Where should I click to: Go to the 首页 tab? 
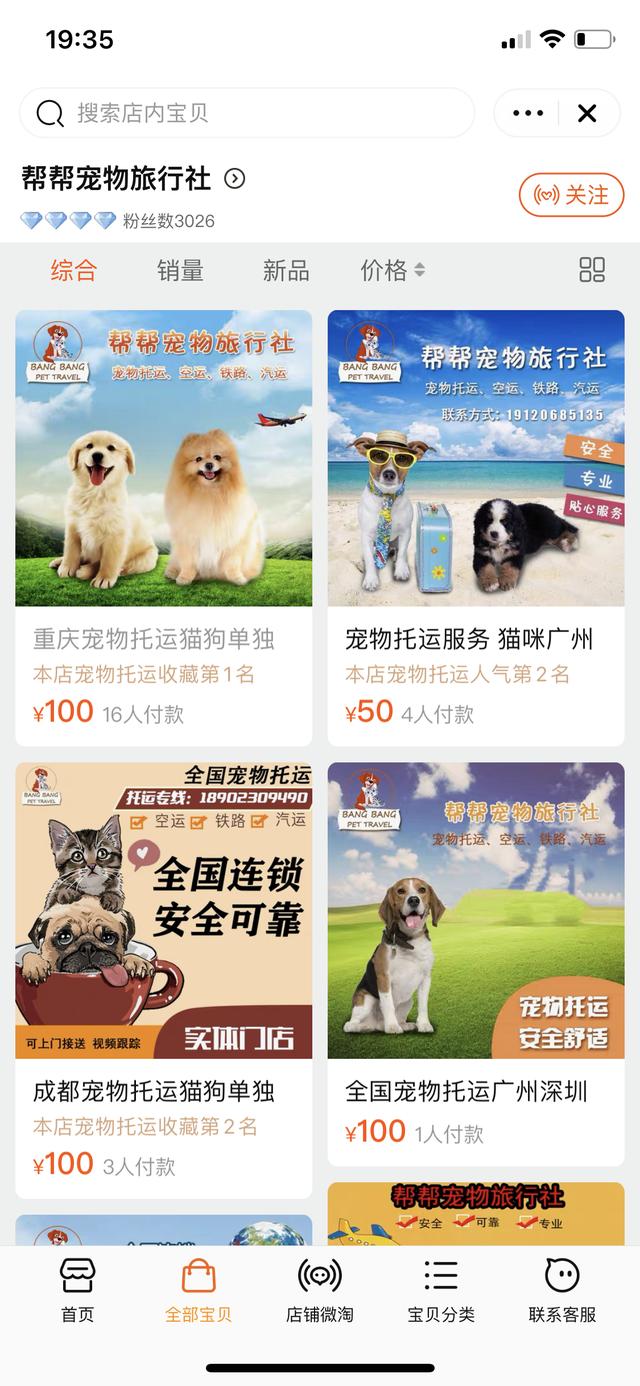tap(77, 1290)
